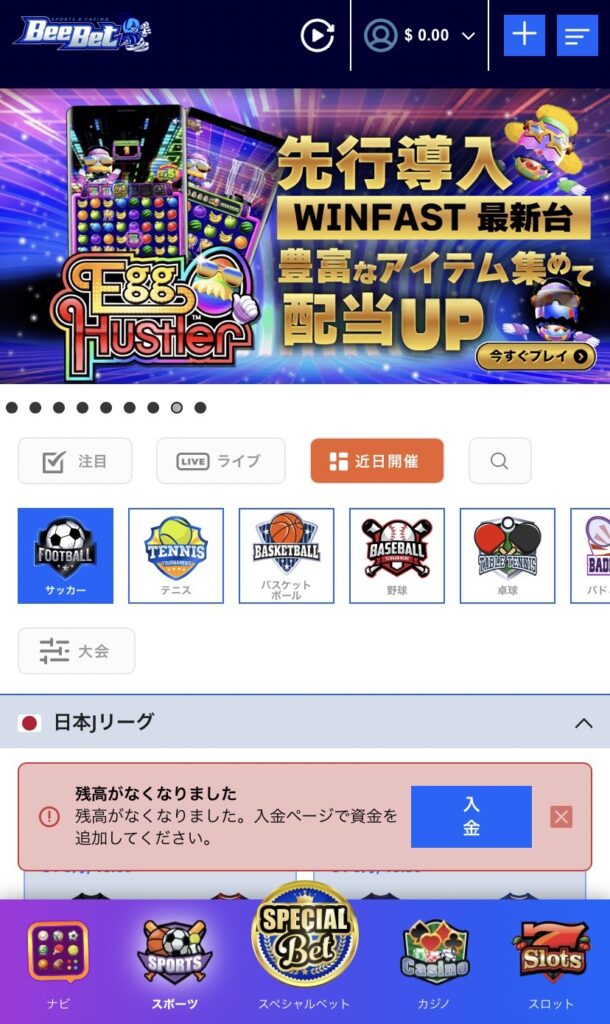This screenshot has width=610, height=1024.
Task: Open the header menu button
Action: pyautogui.click(x=577, y=36)
